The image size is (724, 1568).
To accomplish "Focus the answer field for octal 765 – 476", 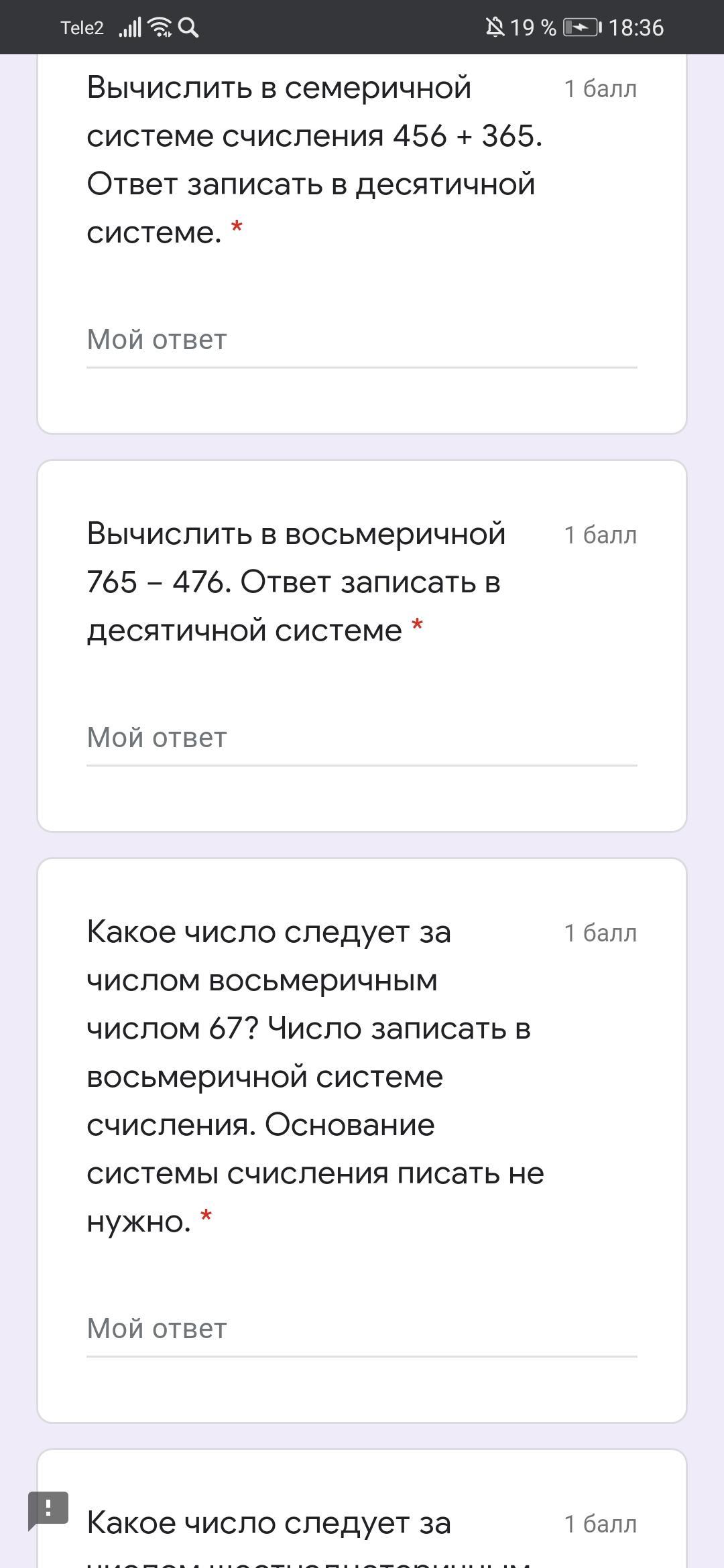I will (361, 738).
